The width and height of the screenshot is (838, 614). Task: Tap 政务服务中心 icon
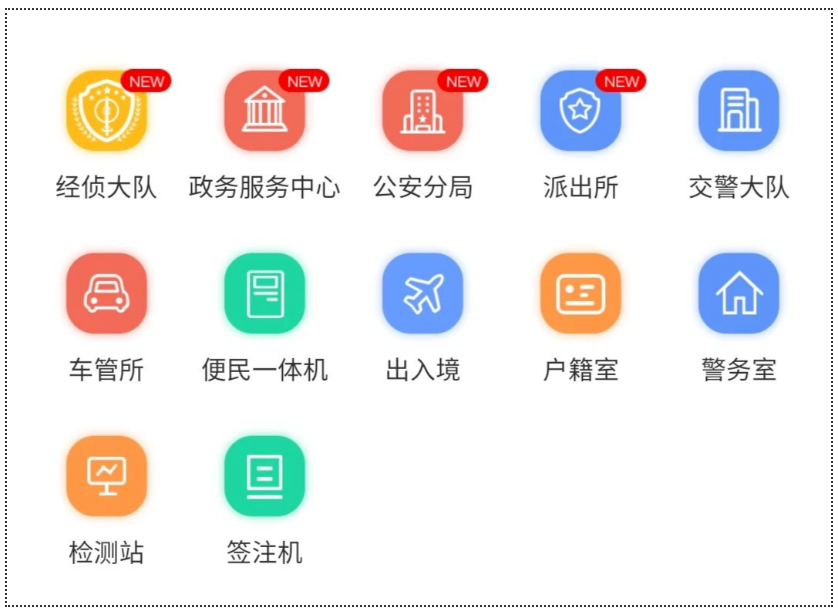[x=264, y=111]
